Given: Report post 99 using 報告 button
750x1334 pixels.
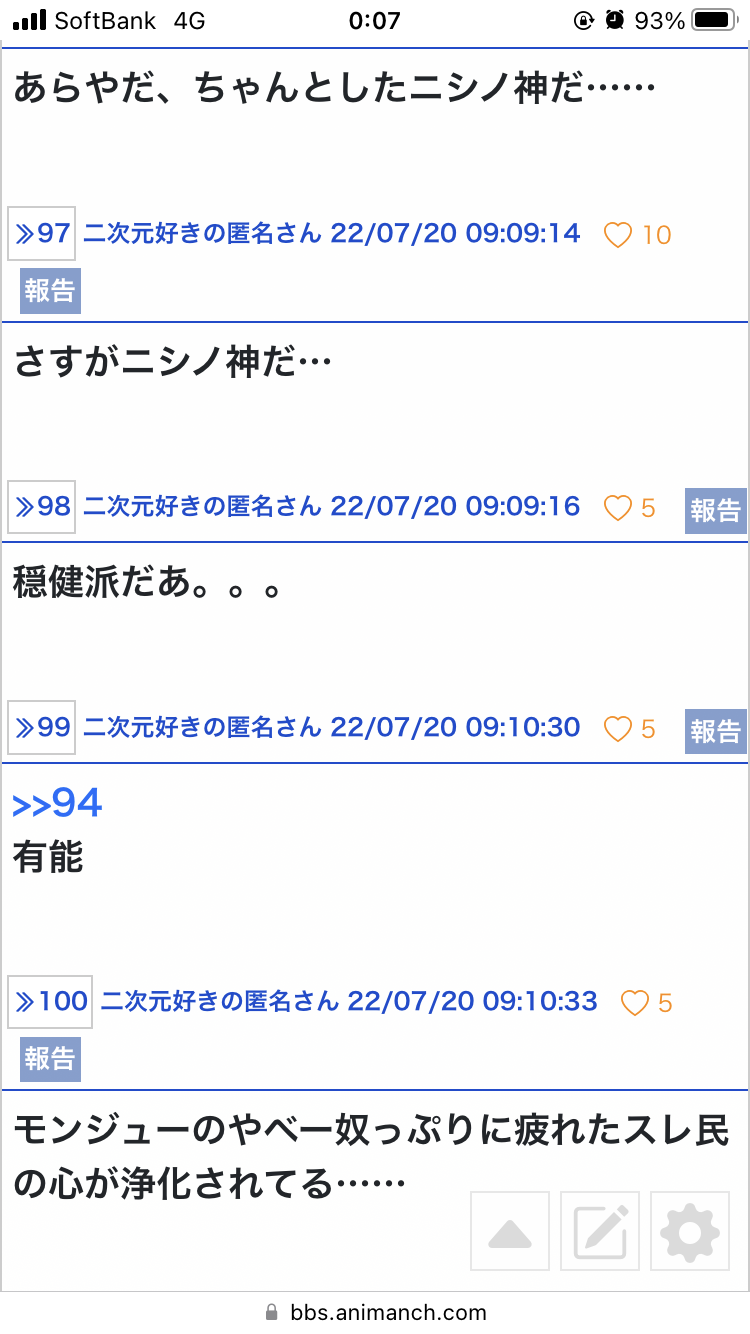Looking at the screenshot, I should [715, 732].
